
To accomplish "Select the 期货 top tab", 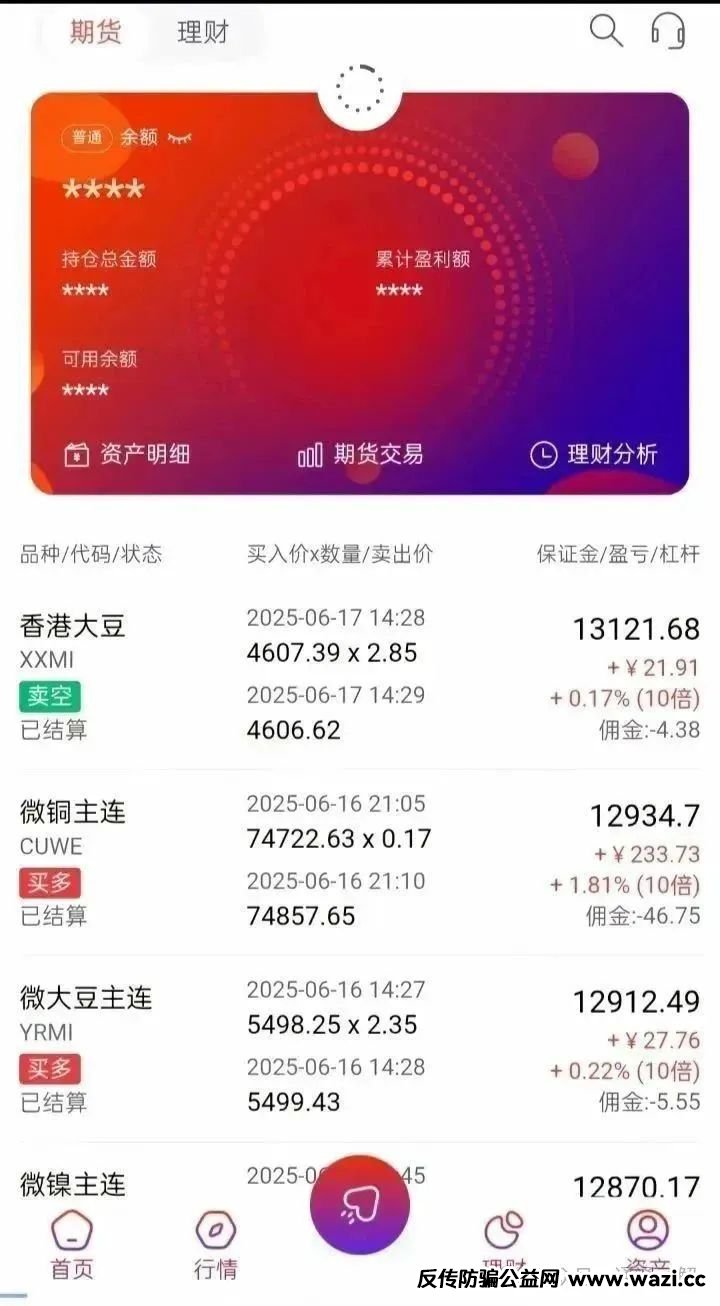I will [x=96, y=32].
